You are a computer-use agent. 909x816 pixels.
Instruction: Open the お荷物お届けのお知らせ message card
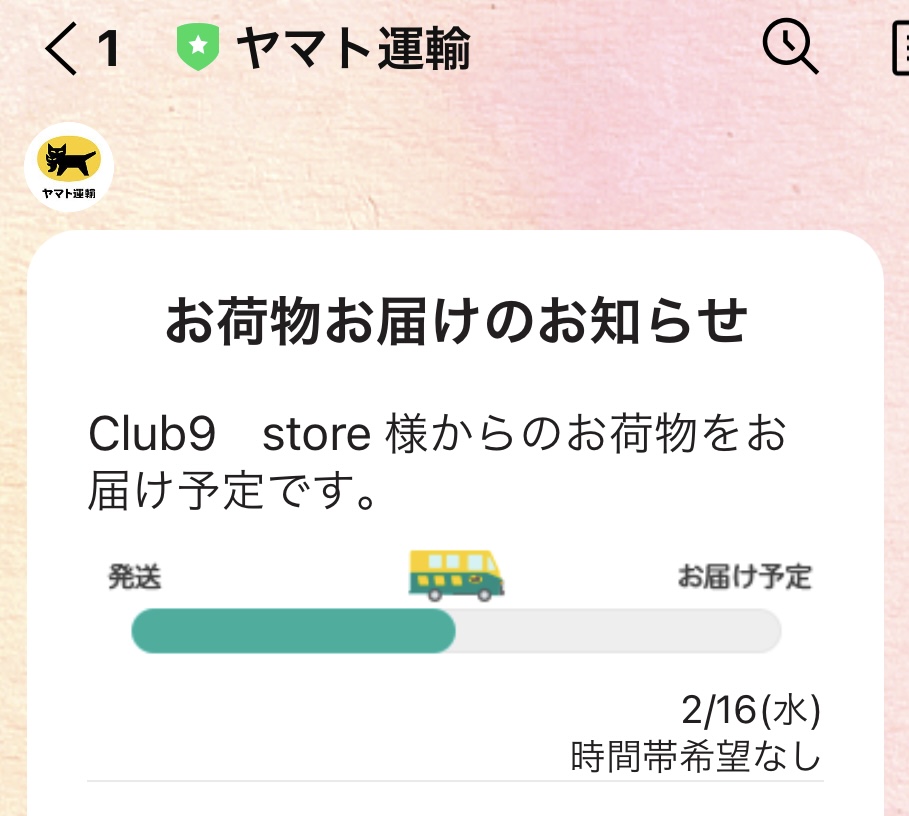click(455, 500)
